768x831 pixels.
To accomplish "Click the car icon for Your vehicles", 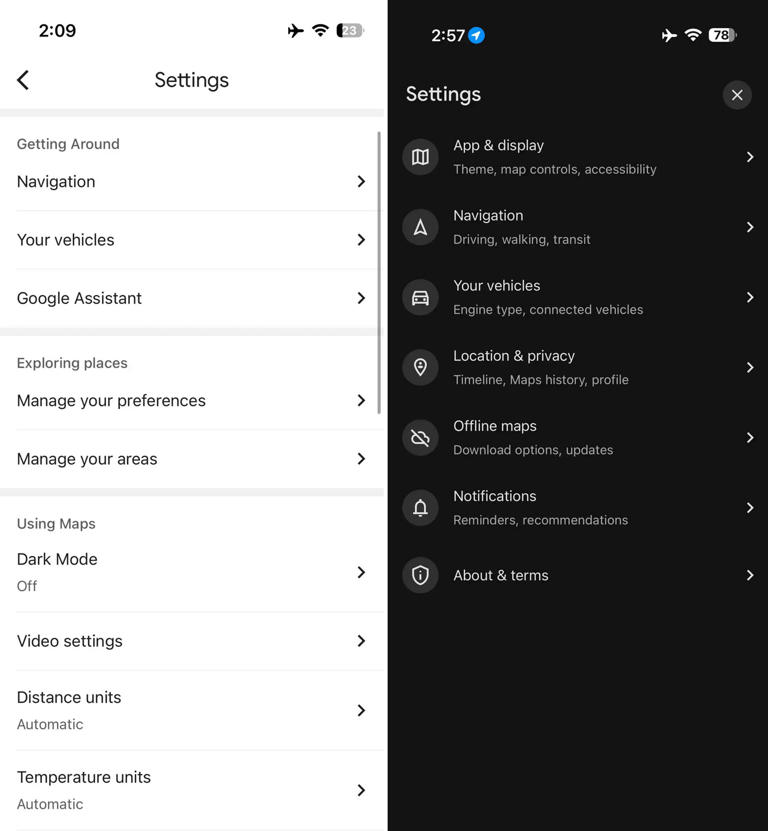I will 419,297.
